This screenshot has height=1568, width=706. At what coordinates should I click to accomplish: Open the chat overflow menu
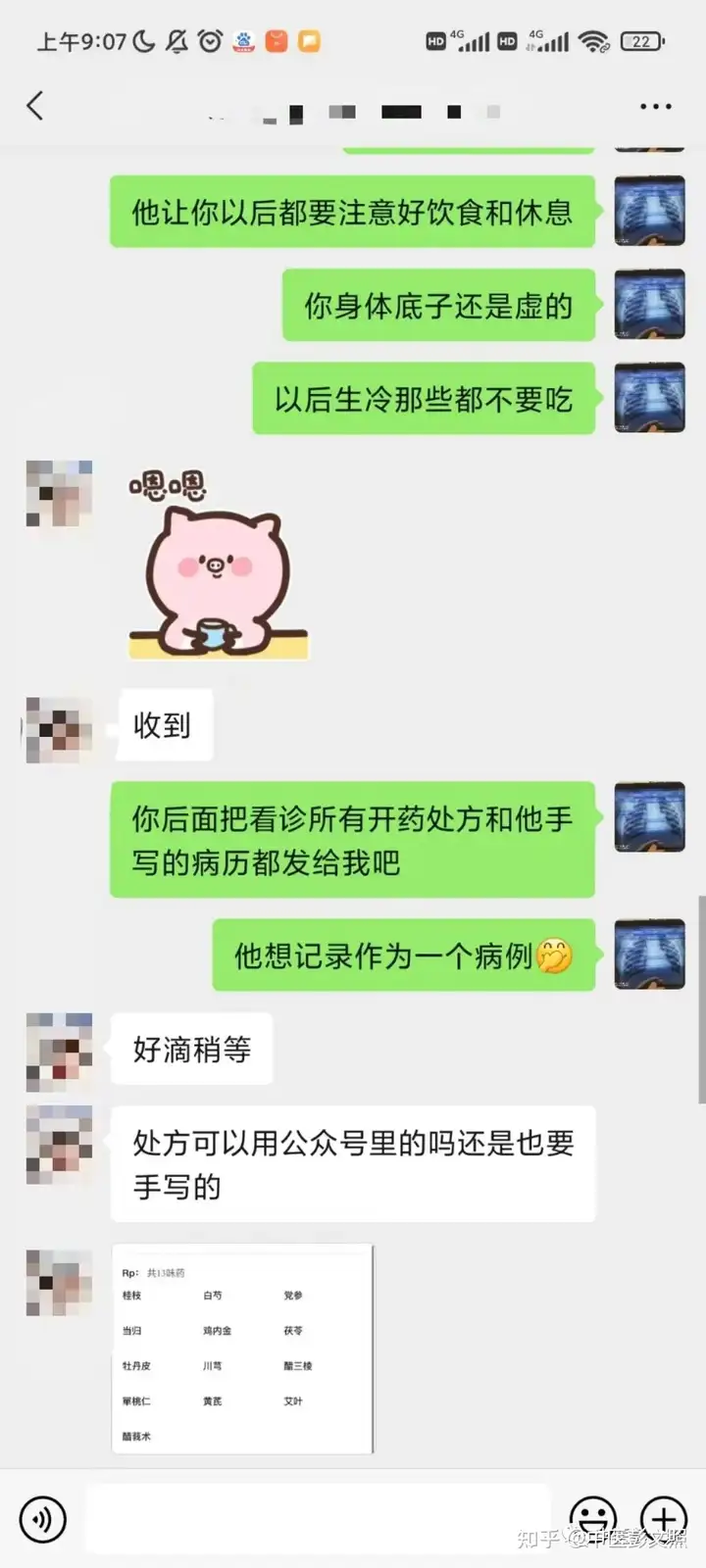tap(655, 106)
